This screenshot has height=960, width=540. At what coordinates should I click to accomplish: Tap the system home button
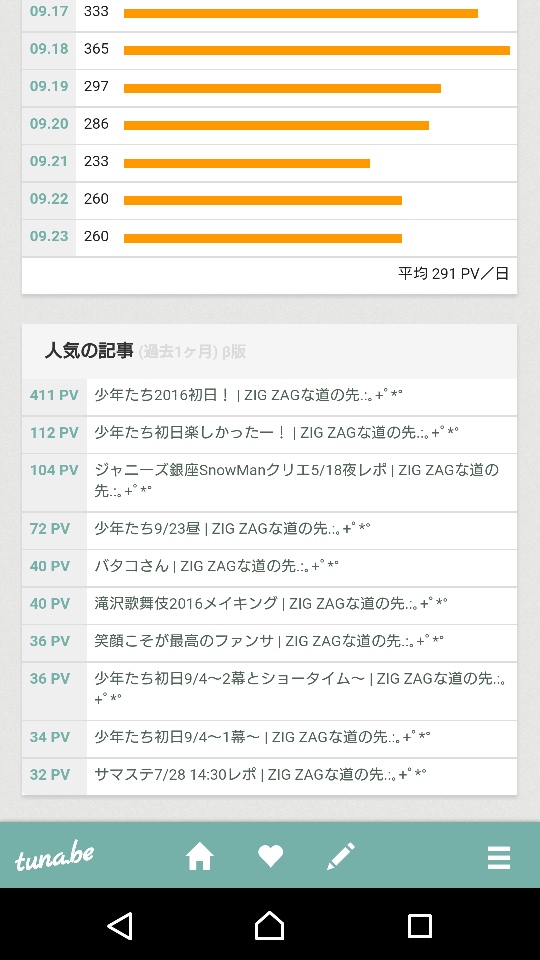pos(269,925)
